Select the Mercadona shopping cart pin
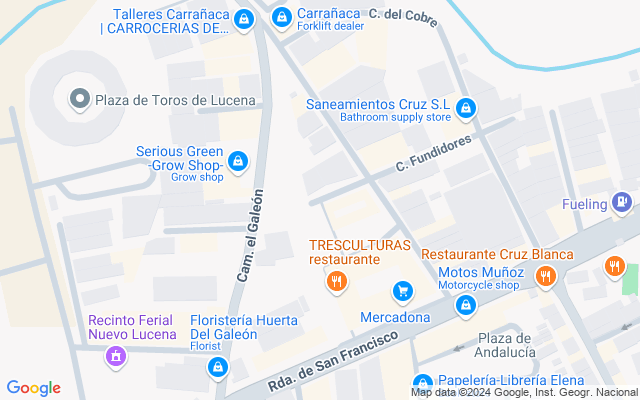This screenshot has height=400, width=640. [403, 291]
